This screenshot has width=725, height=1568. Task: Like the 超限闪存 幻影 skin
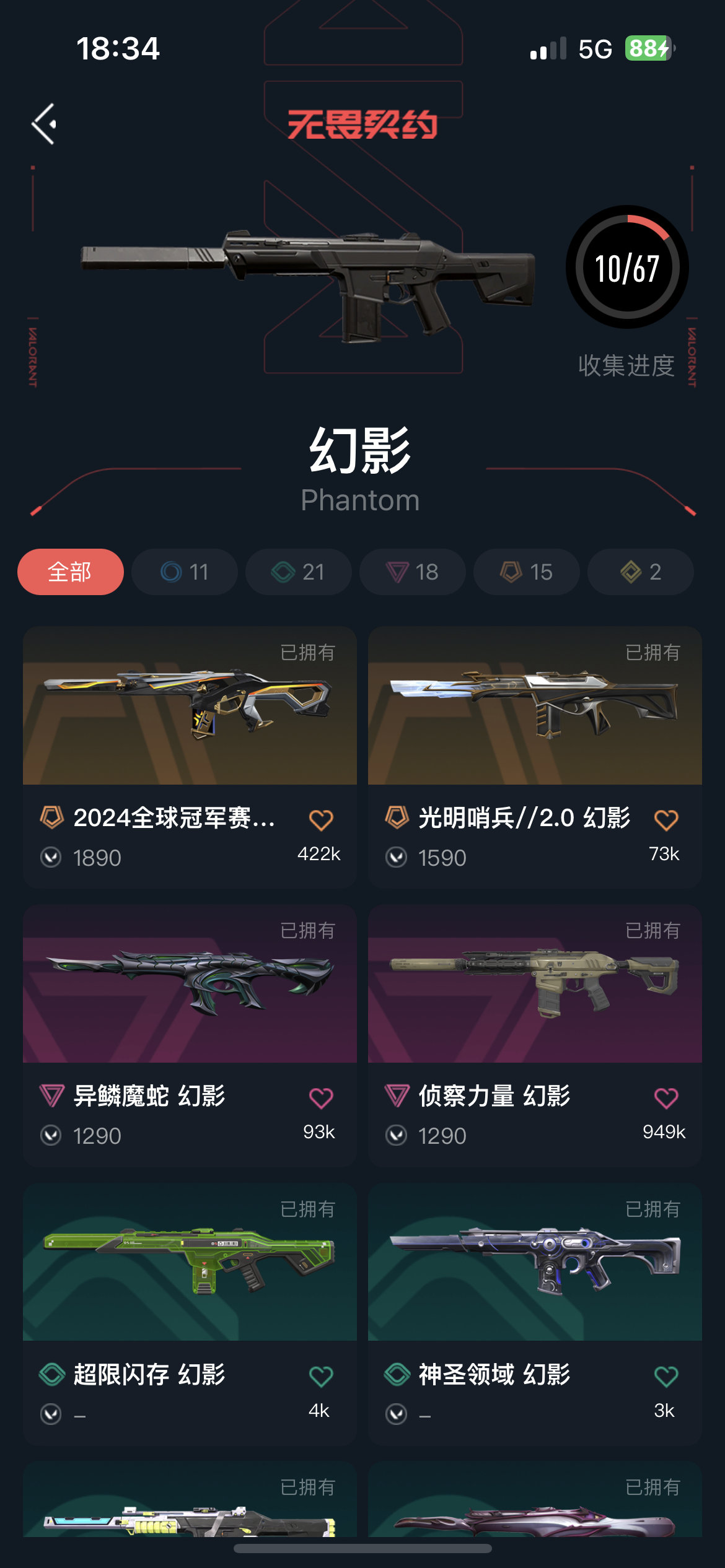click(321, 1376)
